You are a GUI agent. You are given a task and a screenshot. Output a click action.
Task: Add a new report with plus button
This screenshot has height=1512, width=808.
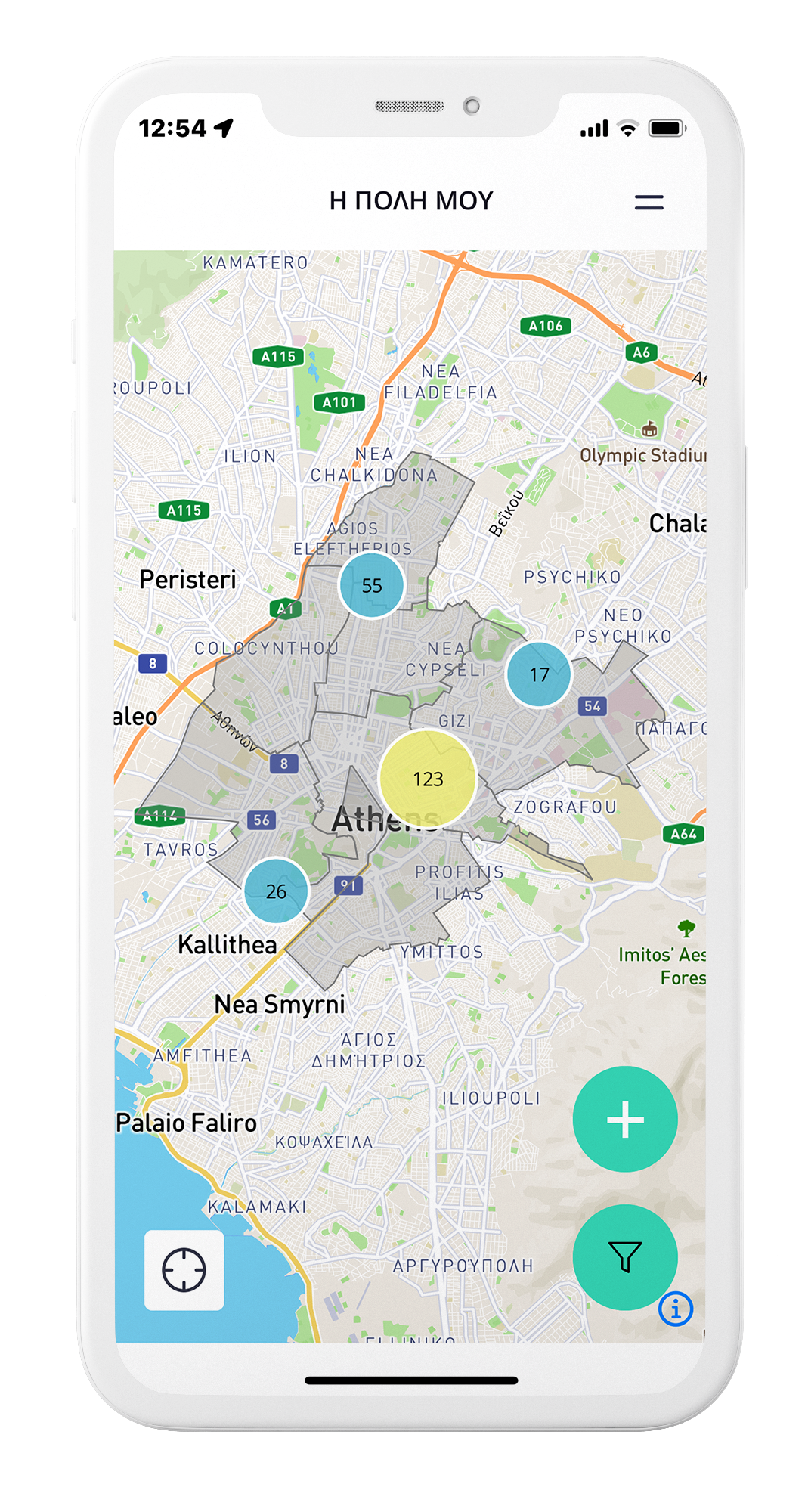625,1119
